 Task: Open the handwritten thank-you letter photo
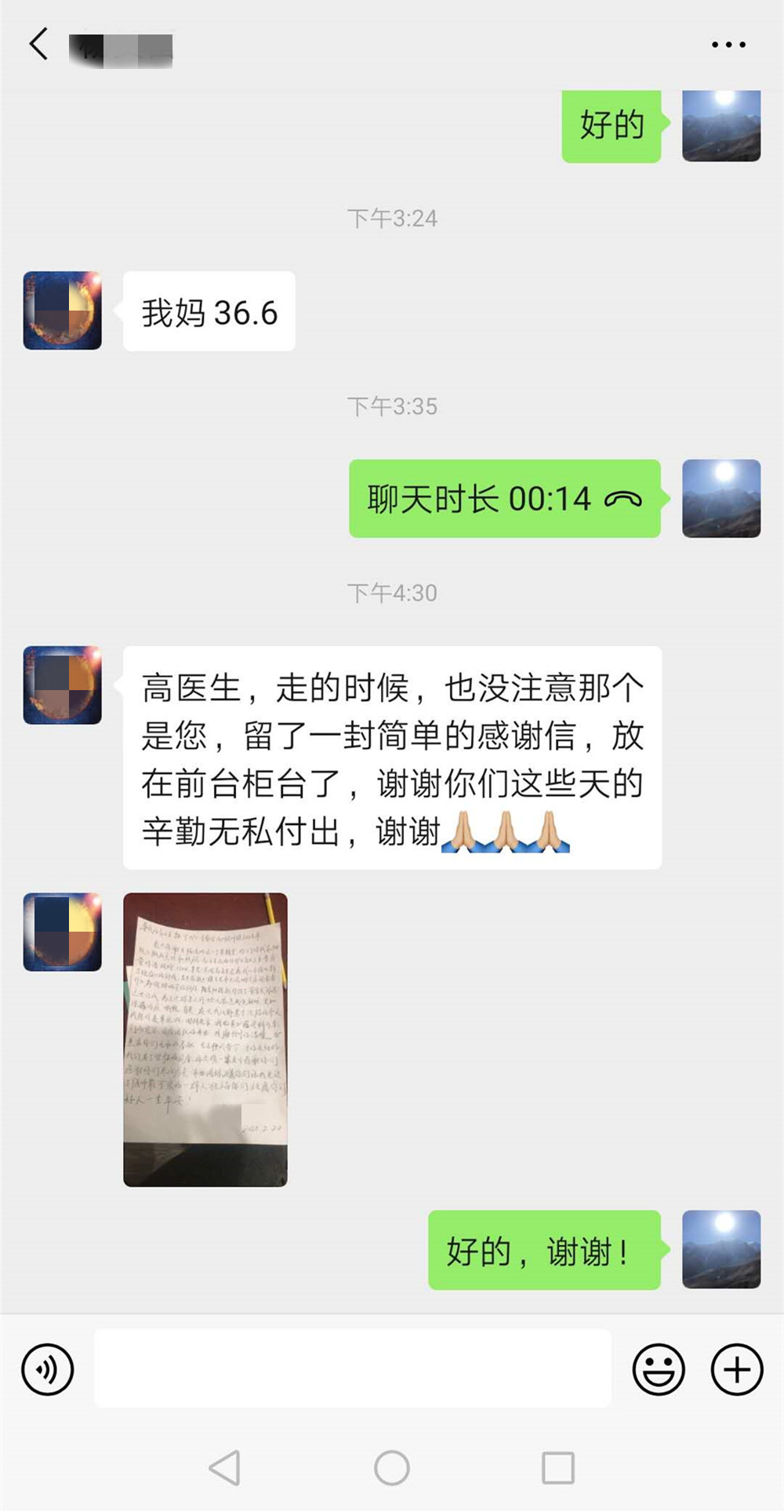coord(205,1039)
